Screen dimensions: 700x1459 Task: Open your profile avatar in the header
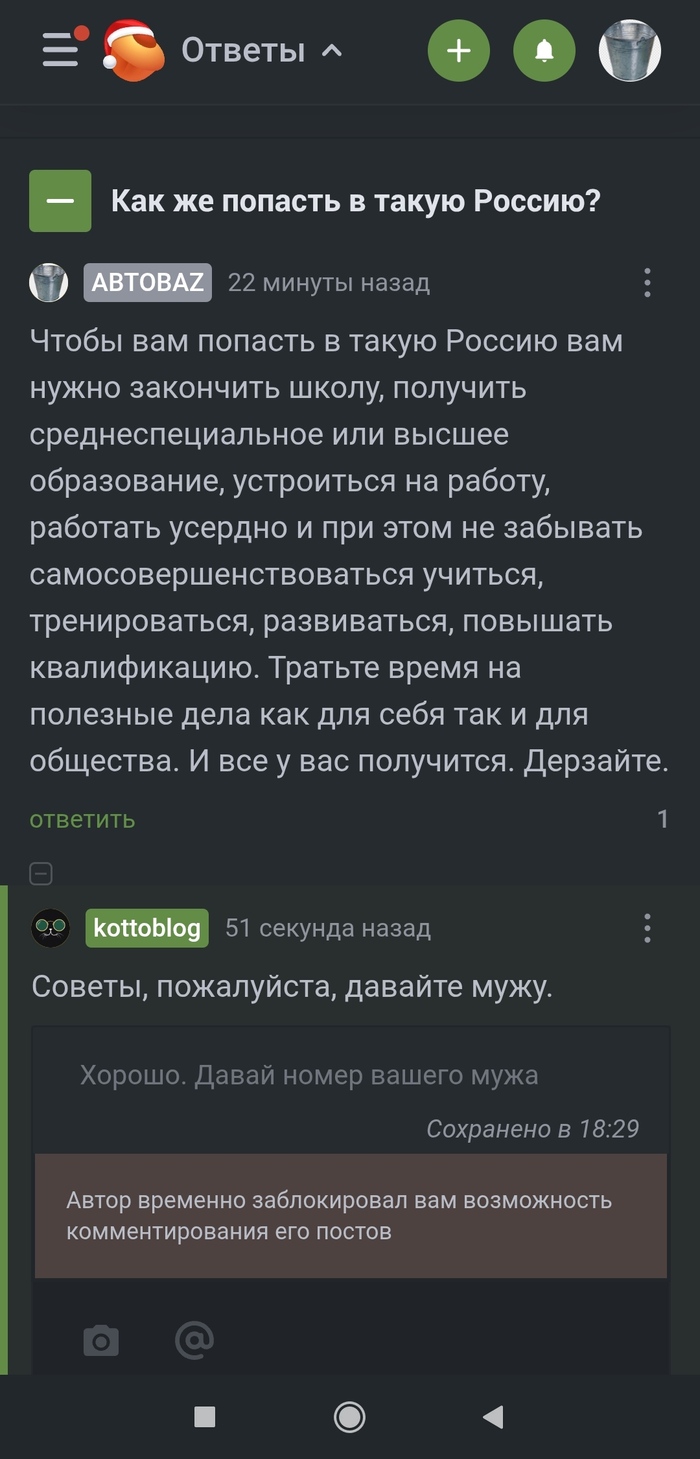point(629,50)
